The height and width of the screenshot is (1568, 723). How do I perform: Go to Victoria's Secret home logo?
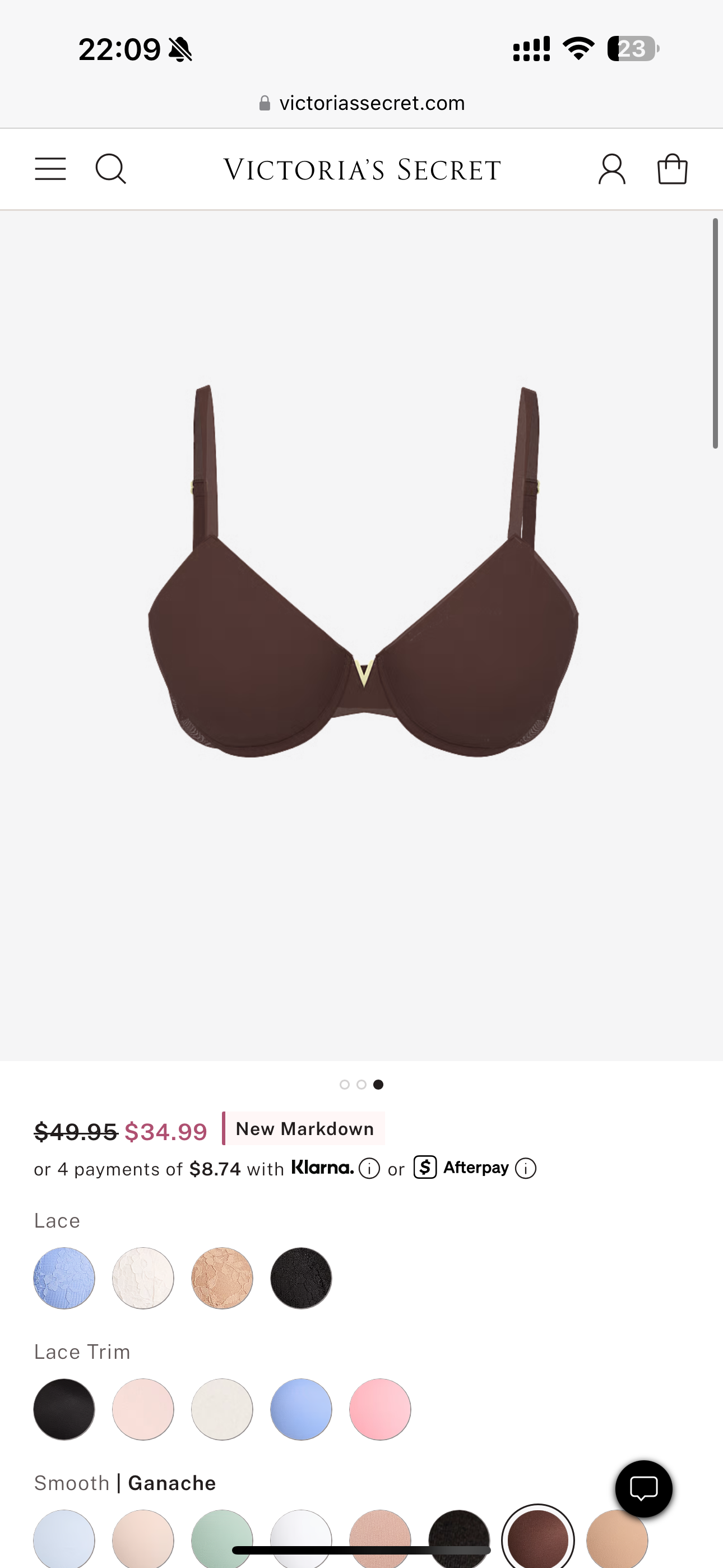pos(361,170)
